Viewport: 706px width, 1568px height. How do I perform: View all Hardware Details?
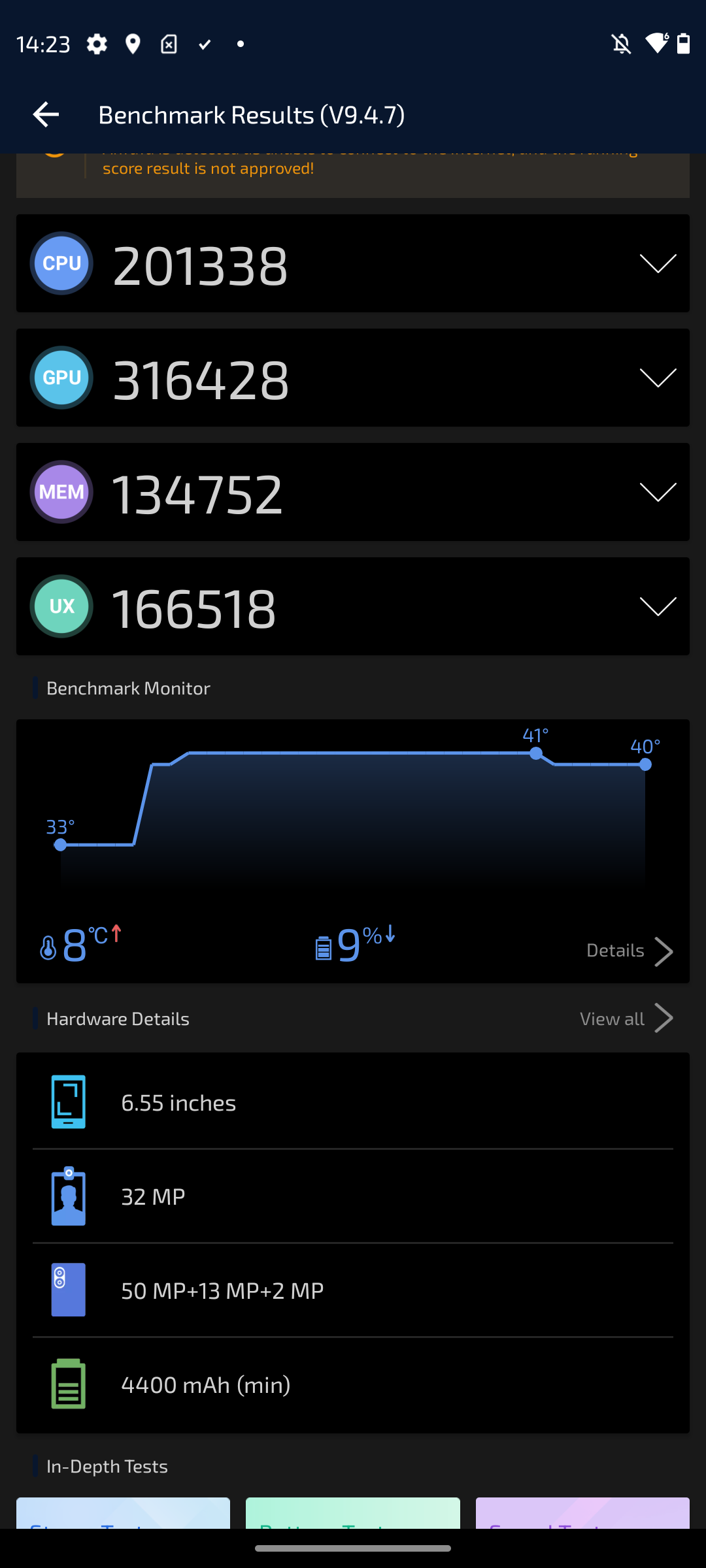coord(626,1019)
